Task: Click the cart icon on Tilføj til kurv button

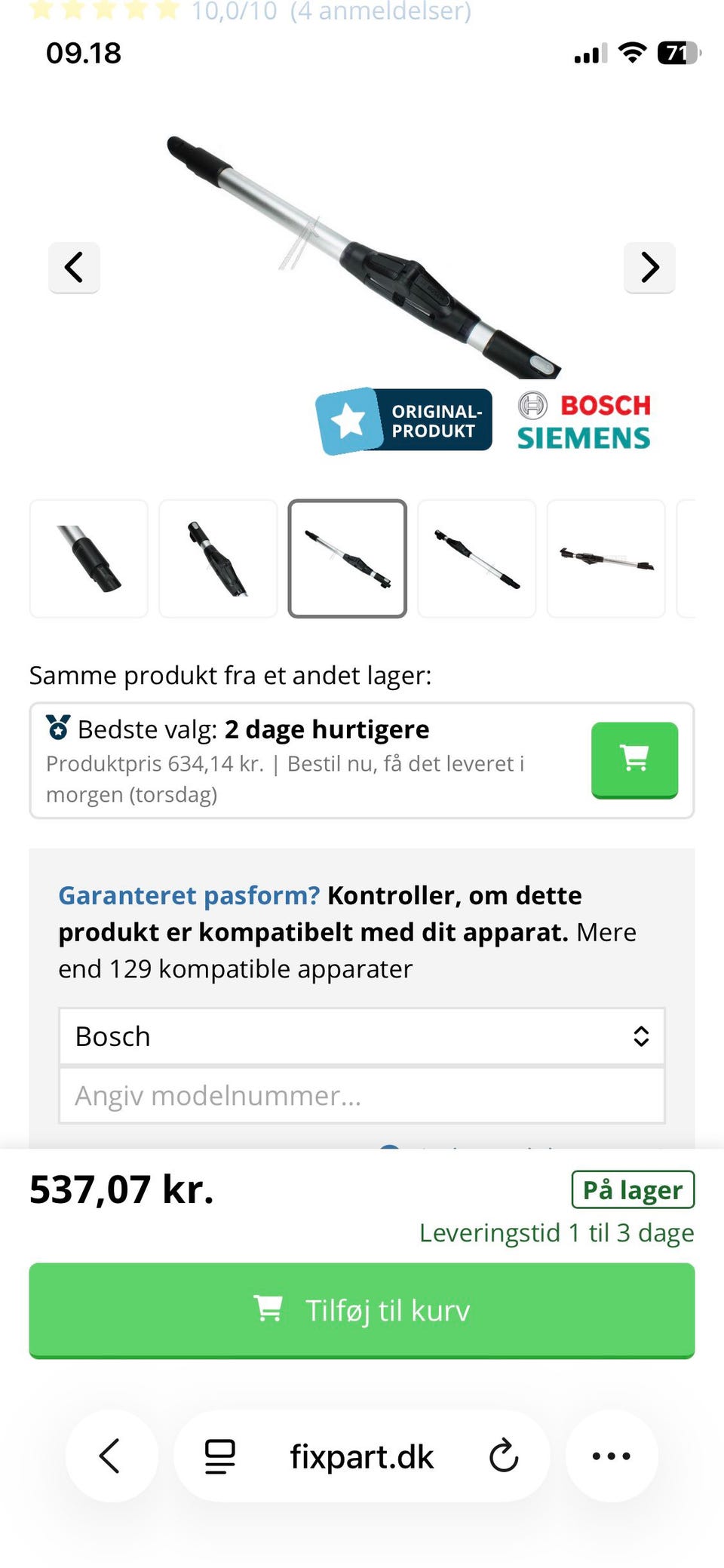Action: pos(269,1310)
